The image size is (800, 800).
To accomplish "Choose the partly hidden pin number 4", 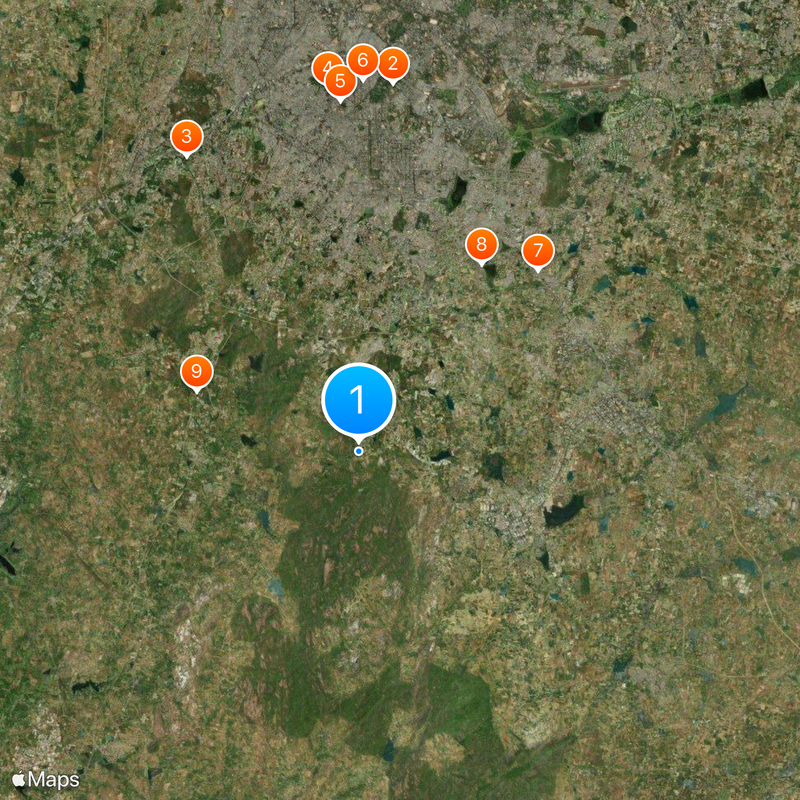I will tap(321, 63).
